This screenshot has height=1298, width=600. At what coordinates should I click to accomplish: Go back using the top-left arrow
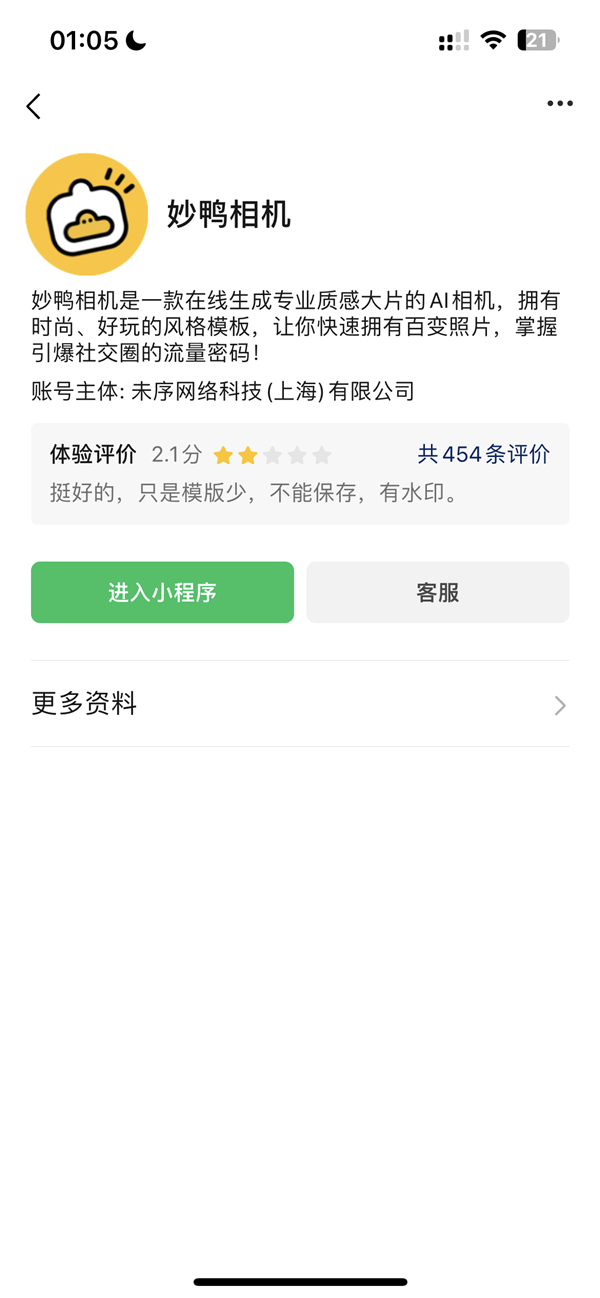click(34, 106)
